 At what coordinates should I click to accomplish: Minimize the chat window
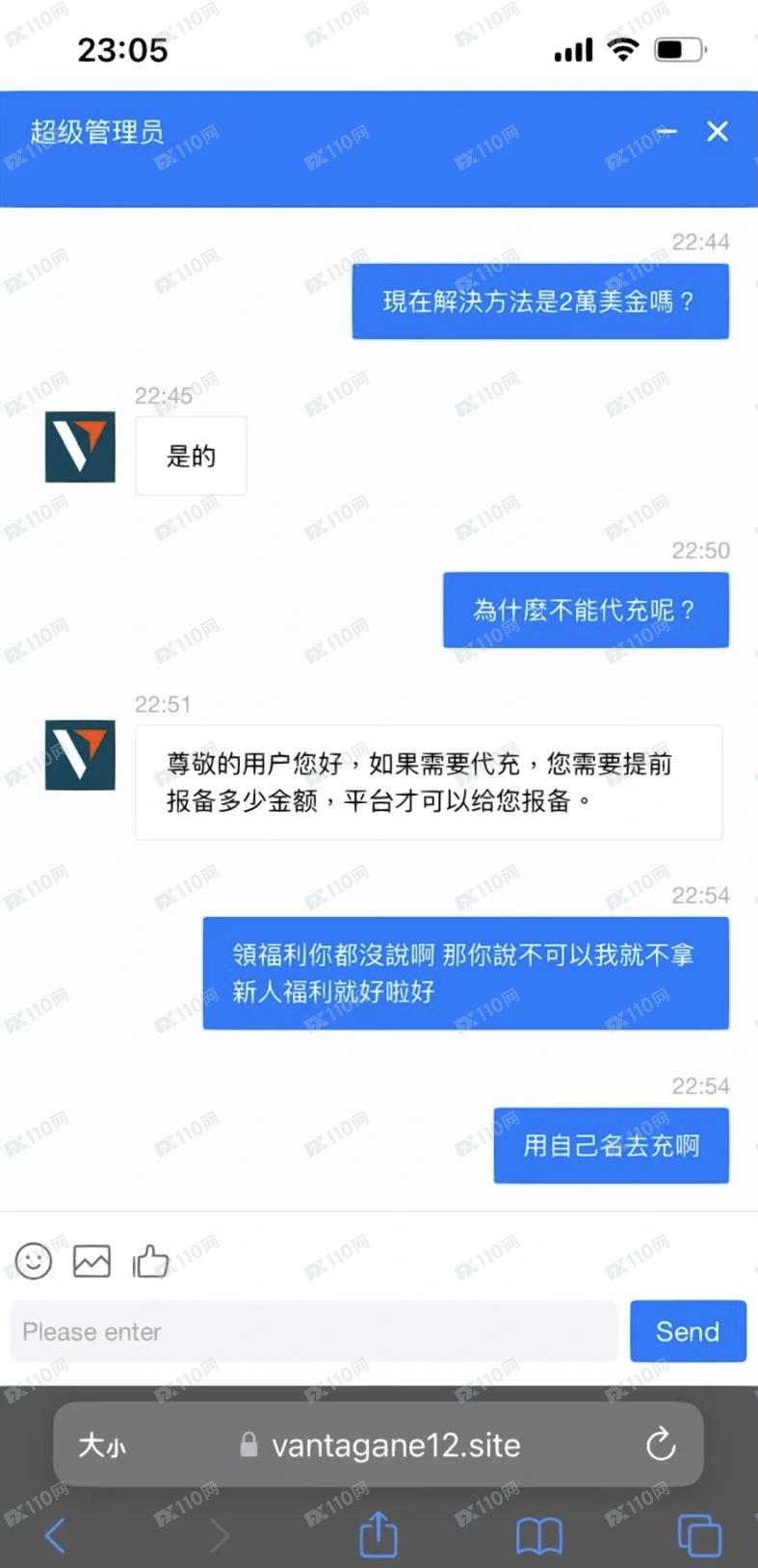tap(667, 131)
